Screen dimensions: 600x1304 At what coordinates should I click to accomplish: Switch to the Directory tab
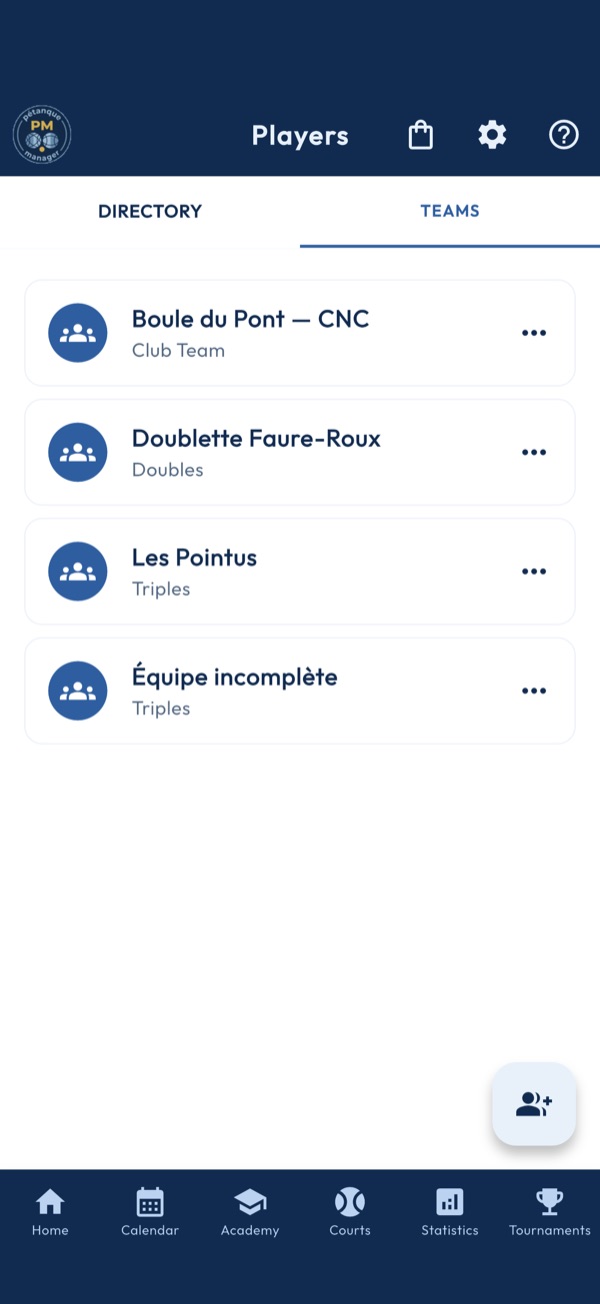click(150, 211)
